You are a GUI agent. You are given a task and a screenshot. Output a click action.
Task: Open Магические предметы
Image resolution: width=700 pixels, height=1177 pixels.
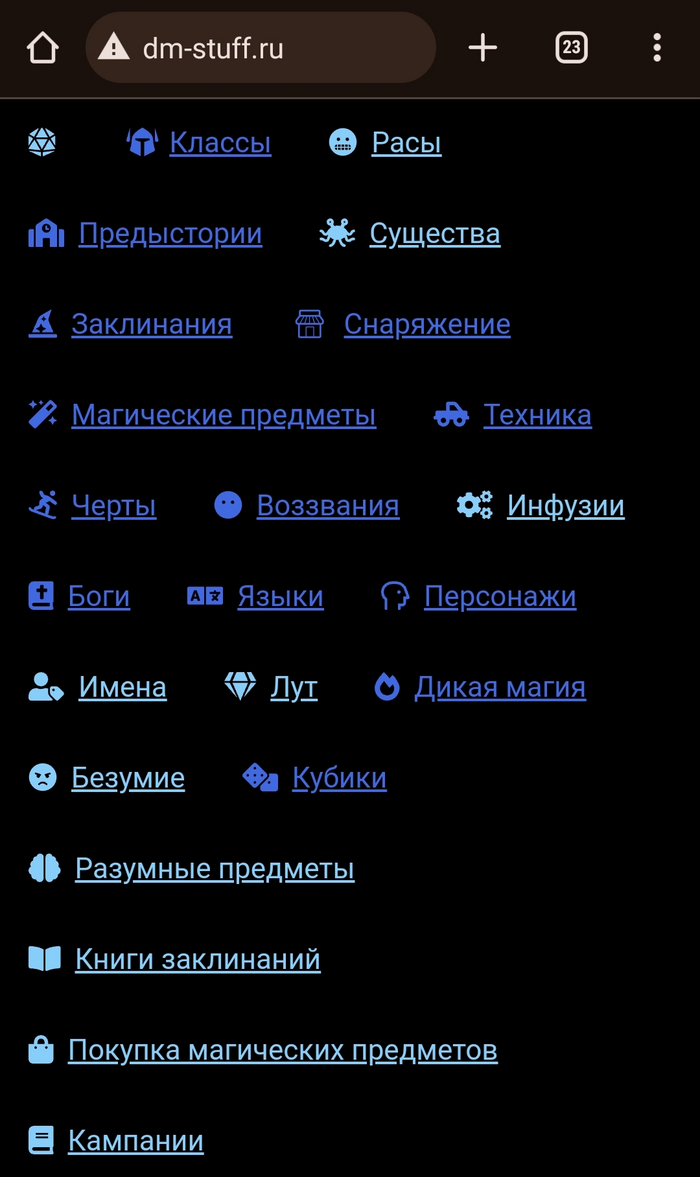(x=223, y=415)
